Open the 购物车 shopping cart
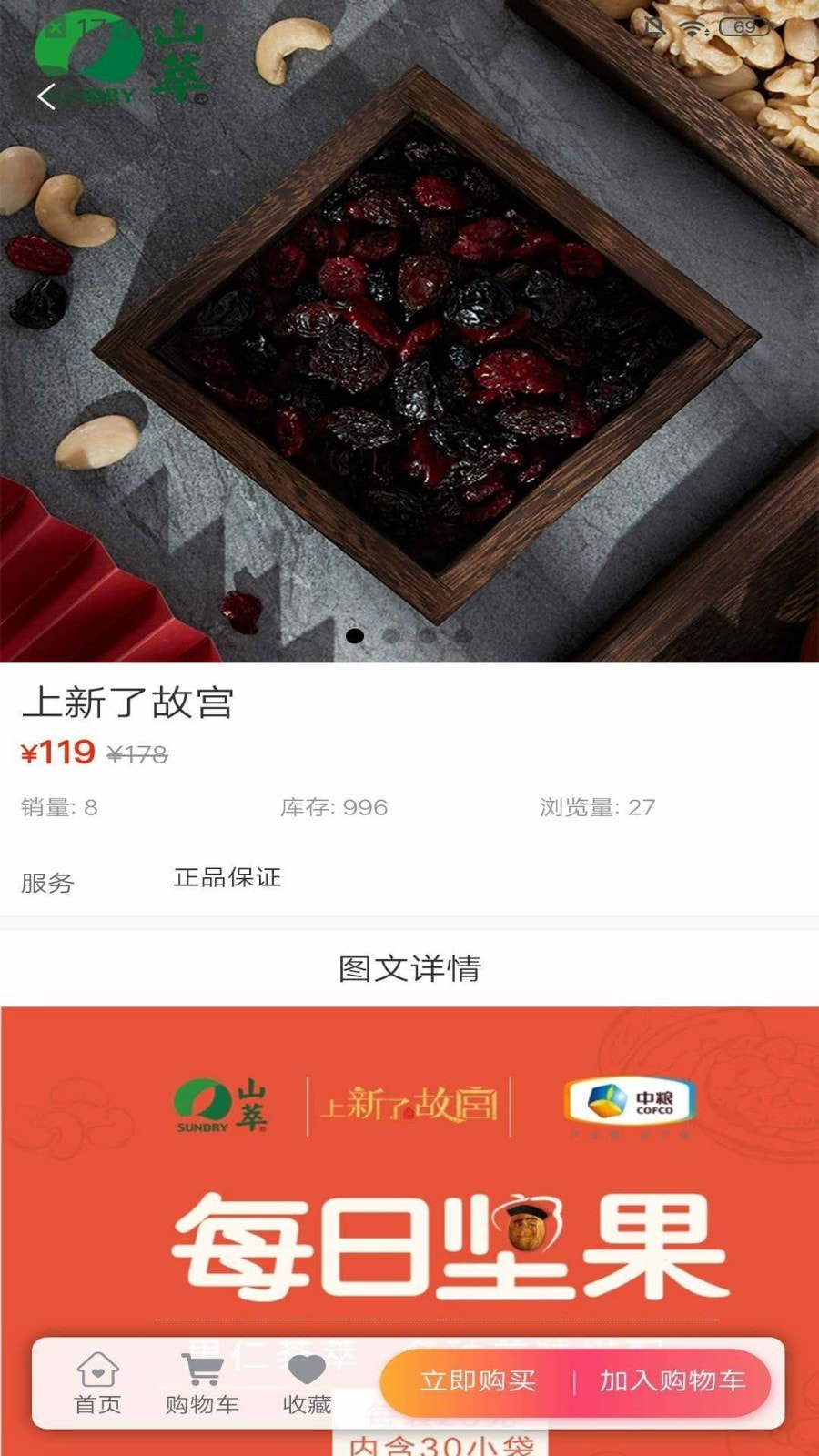The height and width of the screenshot is (1456, 819). pyautogui.click(x=202, y=1383)
